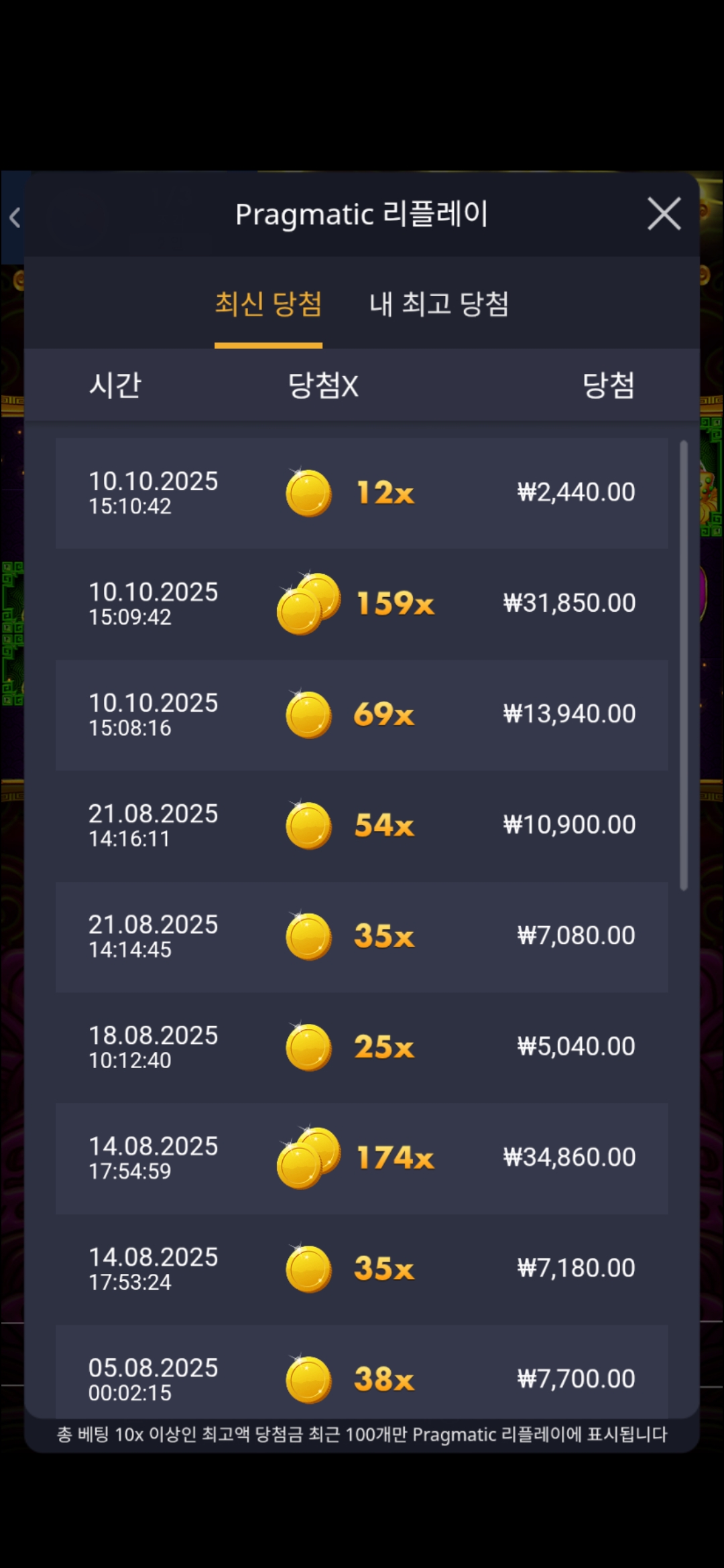Image resolution: width=724 pixels, height=1568 pixels.
Task: Open the 69x replay from 15:08:16
Action: [x=361, y=715]
